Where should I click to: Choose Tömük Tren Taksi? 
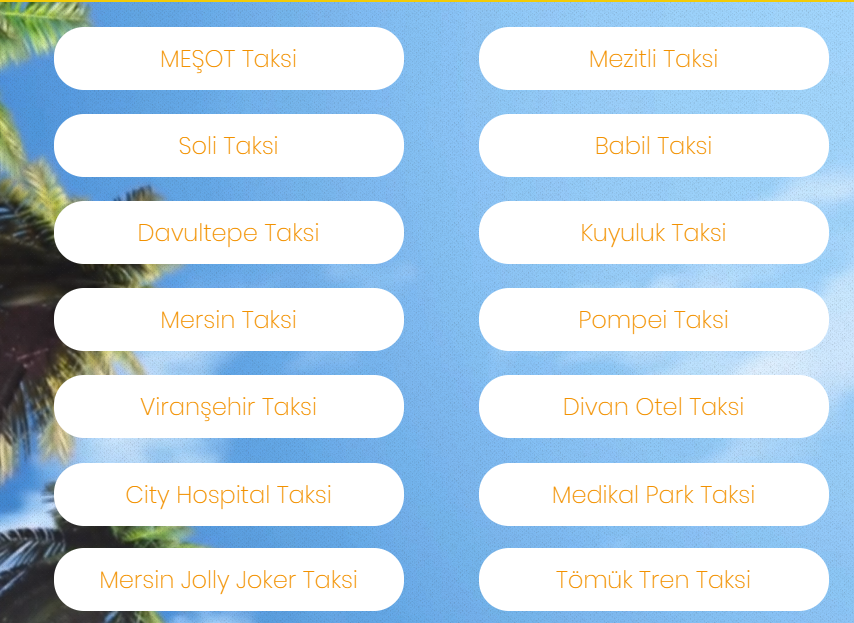point(653,580)
